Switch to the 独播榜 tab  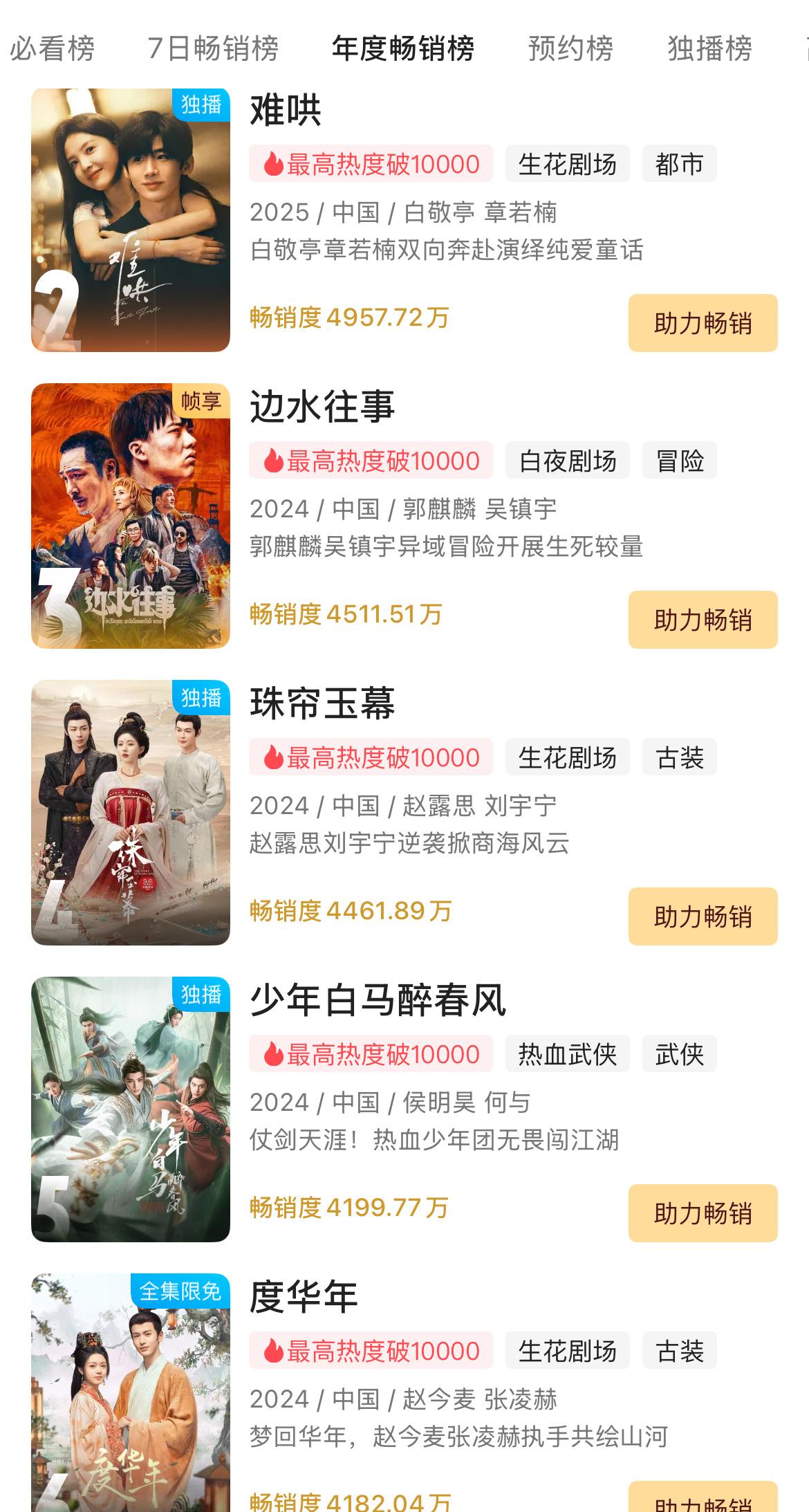coord(709,48)
